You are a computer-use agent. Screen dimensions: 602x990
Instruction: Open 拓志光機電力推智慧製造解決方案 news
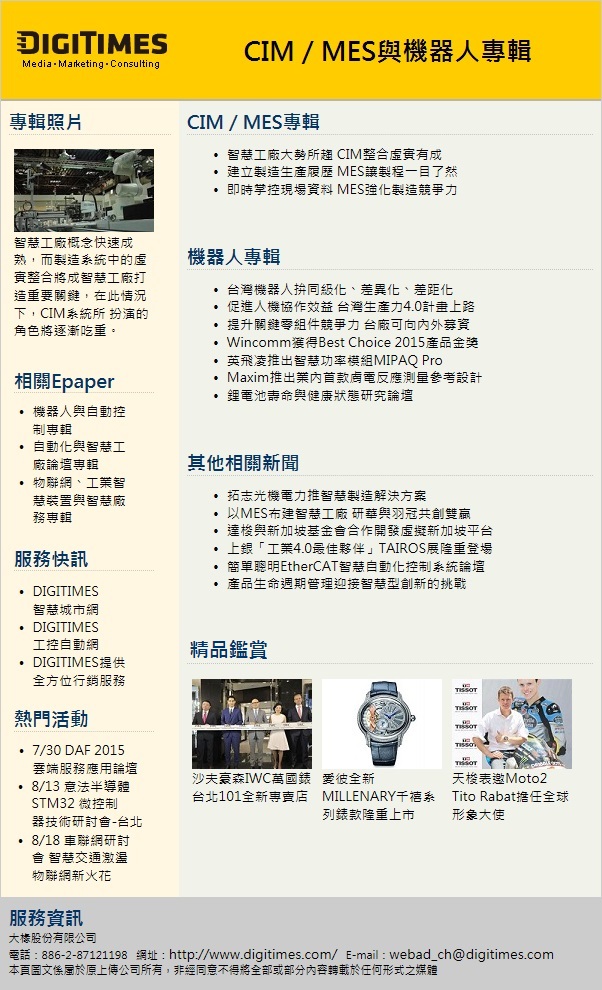327,496
